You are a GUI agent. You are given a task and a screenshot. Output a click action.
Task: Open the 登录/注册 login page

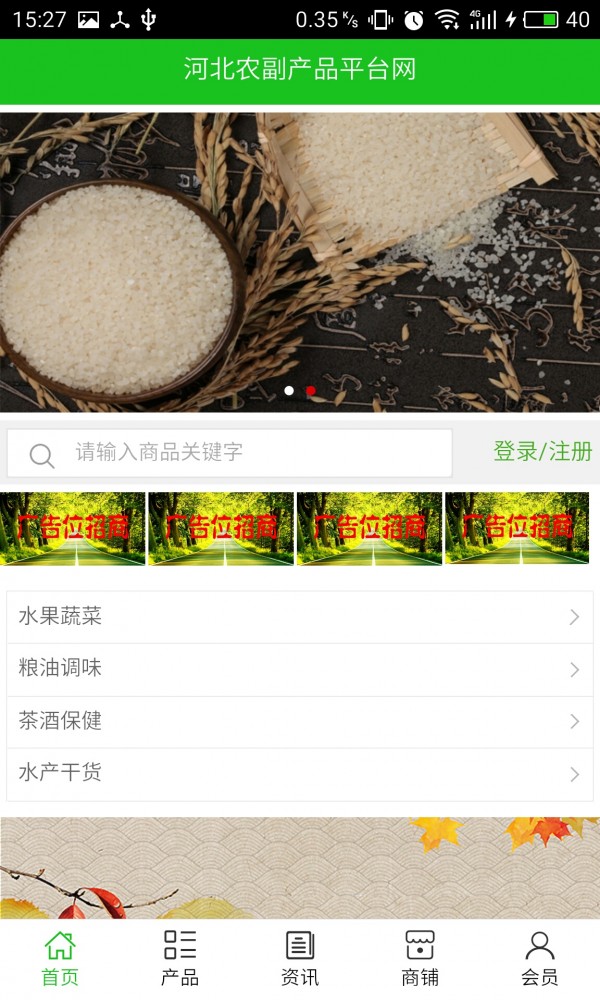542,452
